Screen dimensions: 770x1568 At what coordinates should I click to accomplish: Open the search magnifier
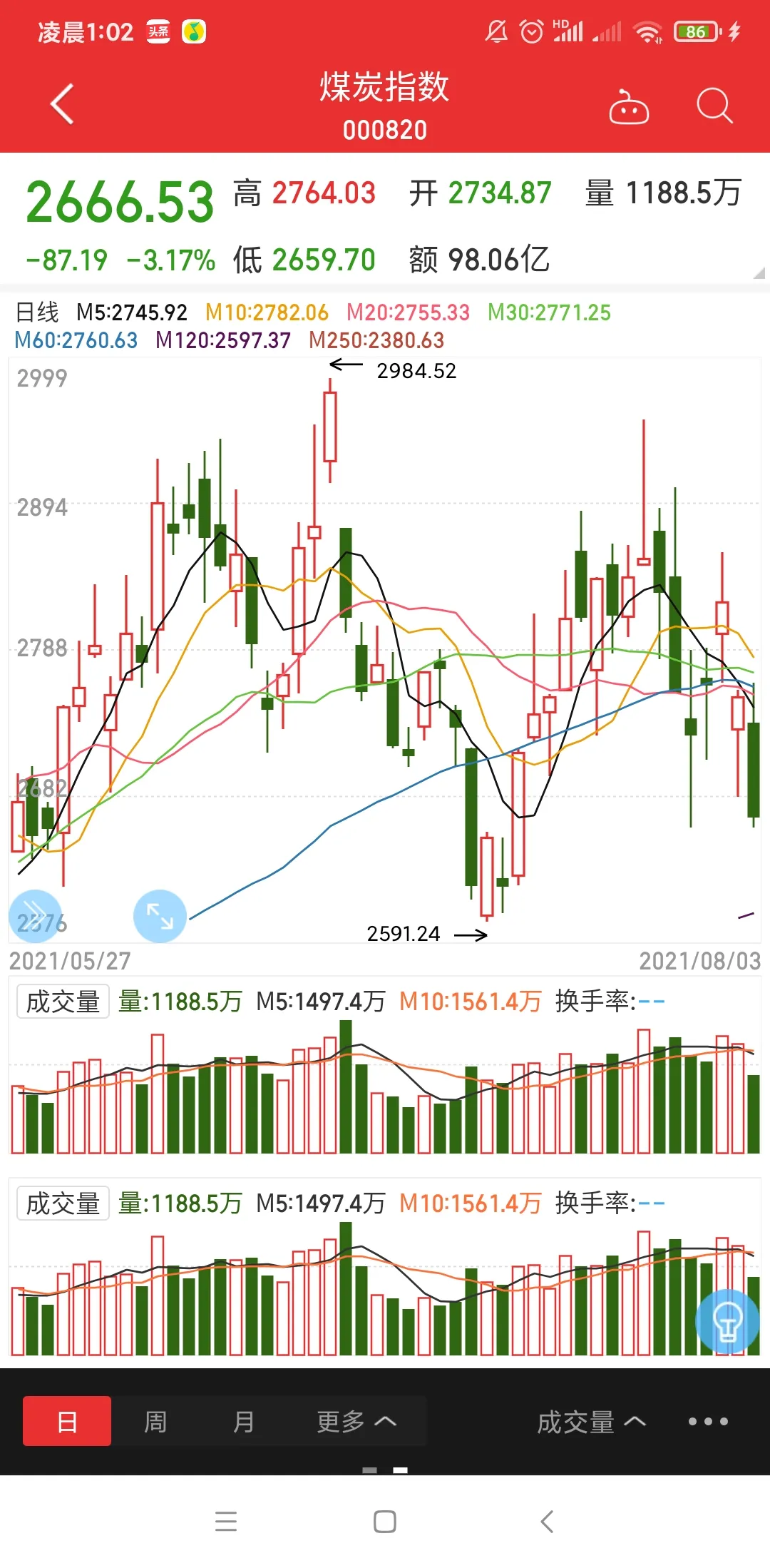714,106
